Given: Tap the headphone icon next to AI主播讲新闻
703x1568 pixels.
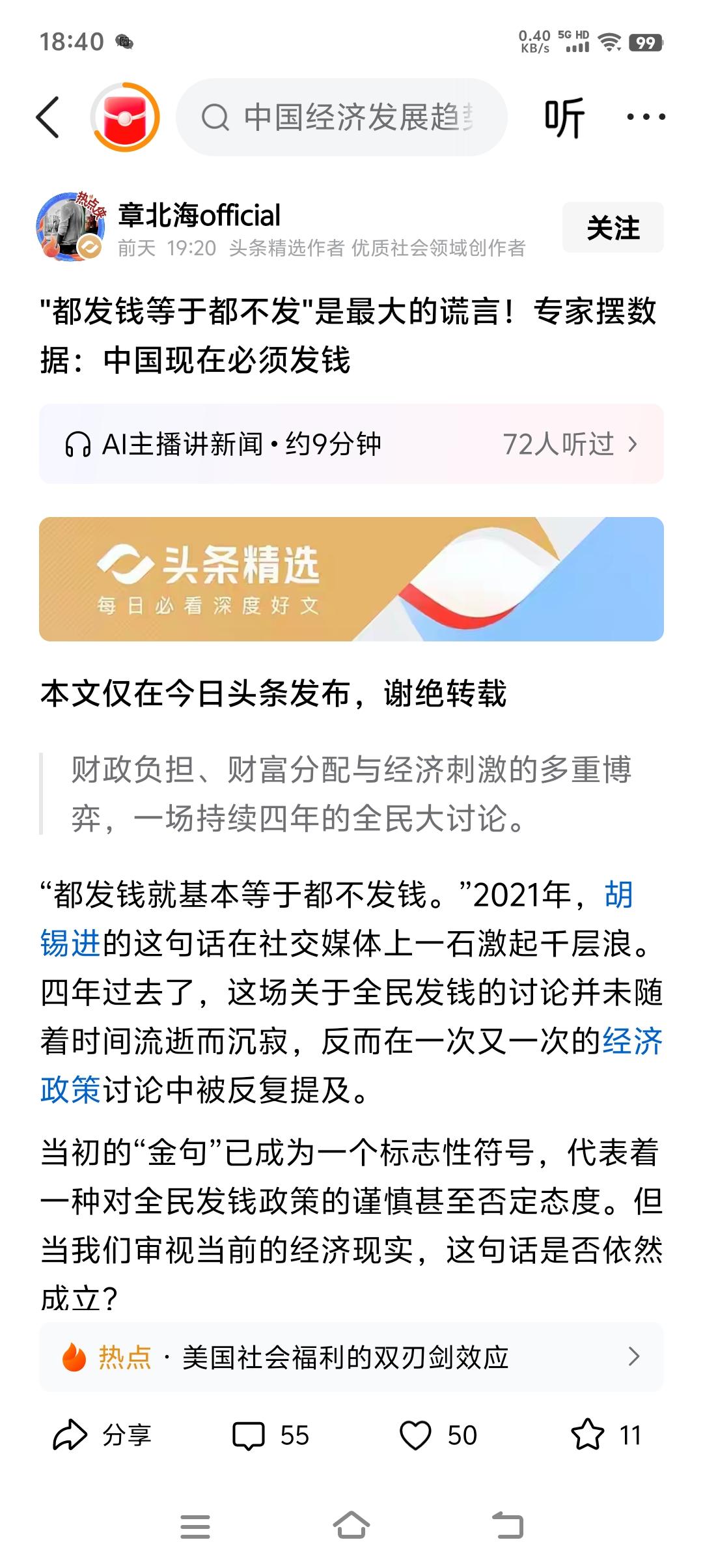Looking at the screenshot, I should 78,442.
